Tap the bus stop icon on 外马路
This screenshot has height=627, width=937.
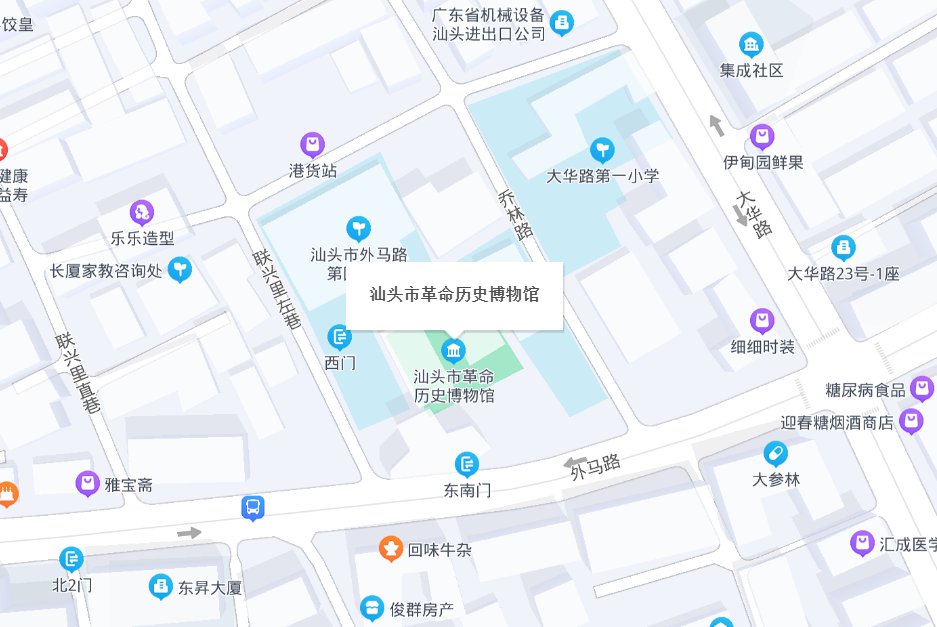coord(254,508)
